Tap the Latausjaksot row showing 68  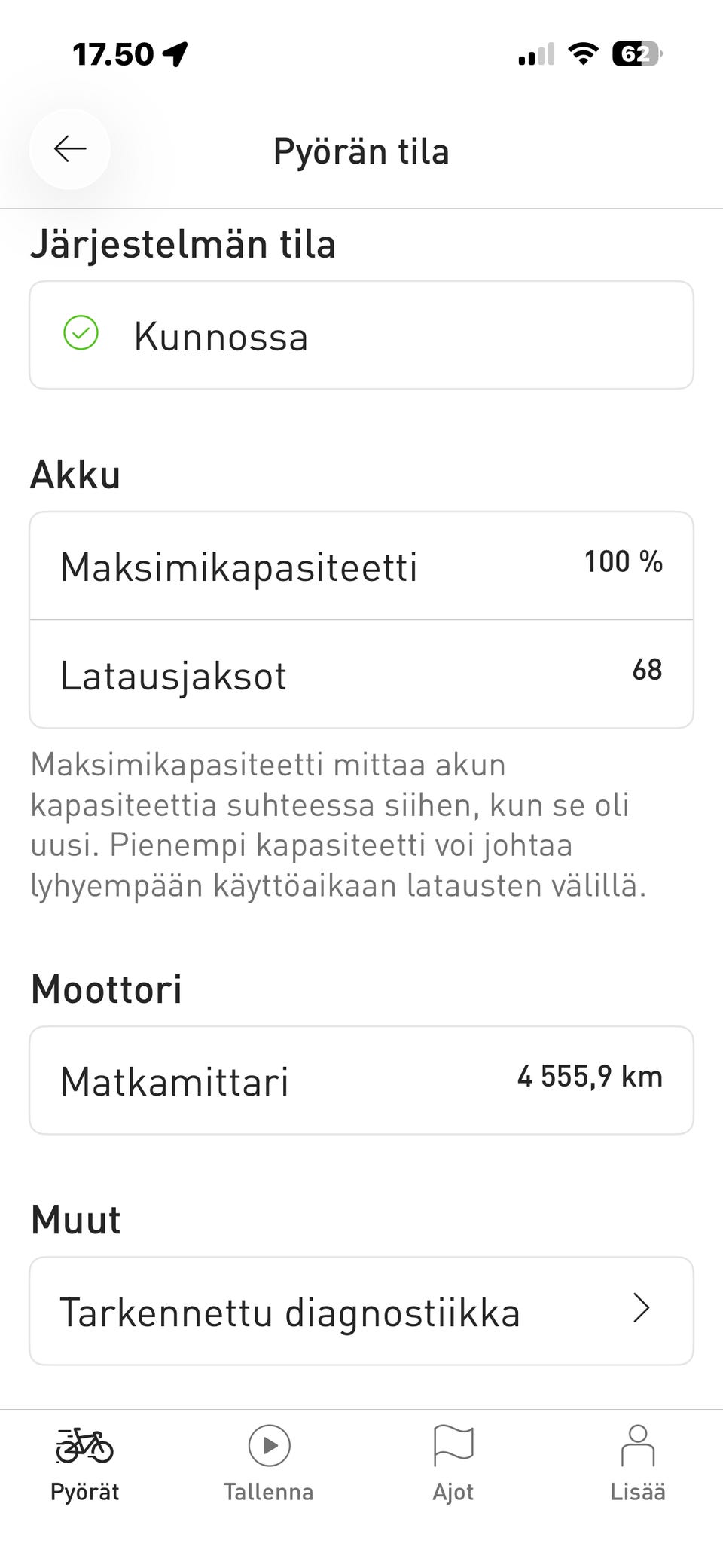[361, 673]
